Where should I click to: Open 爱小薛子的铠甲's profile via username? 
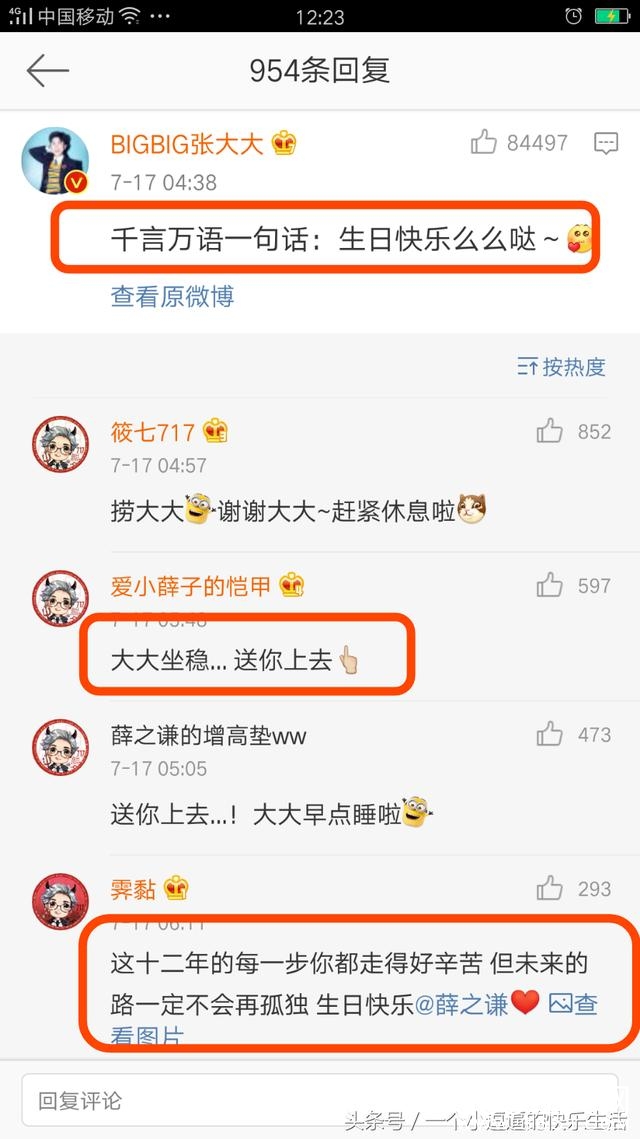[191, 586]
